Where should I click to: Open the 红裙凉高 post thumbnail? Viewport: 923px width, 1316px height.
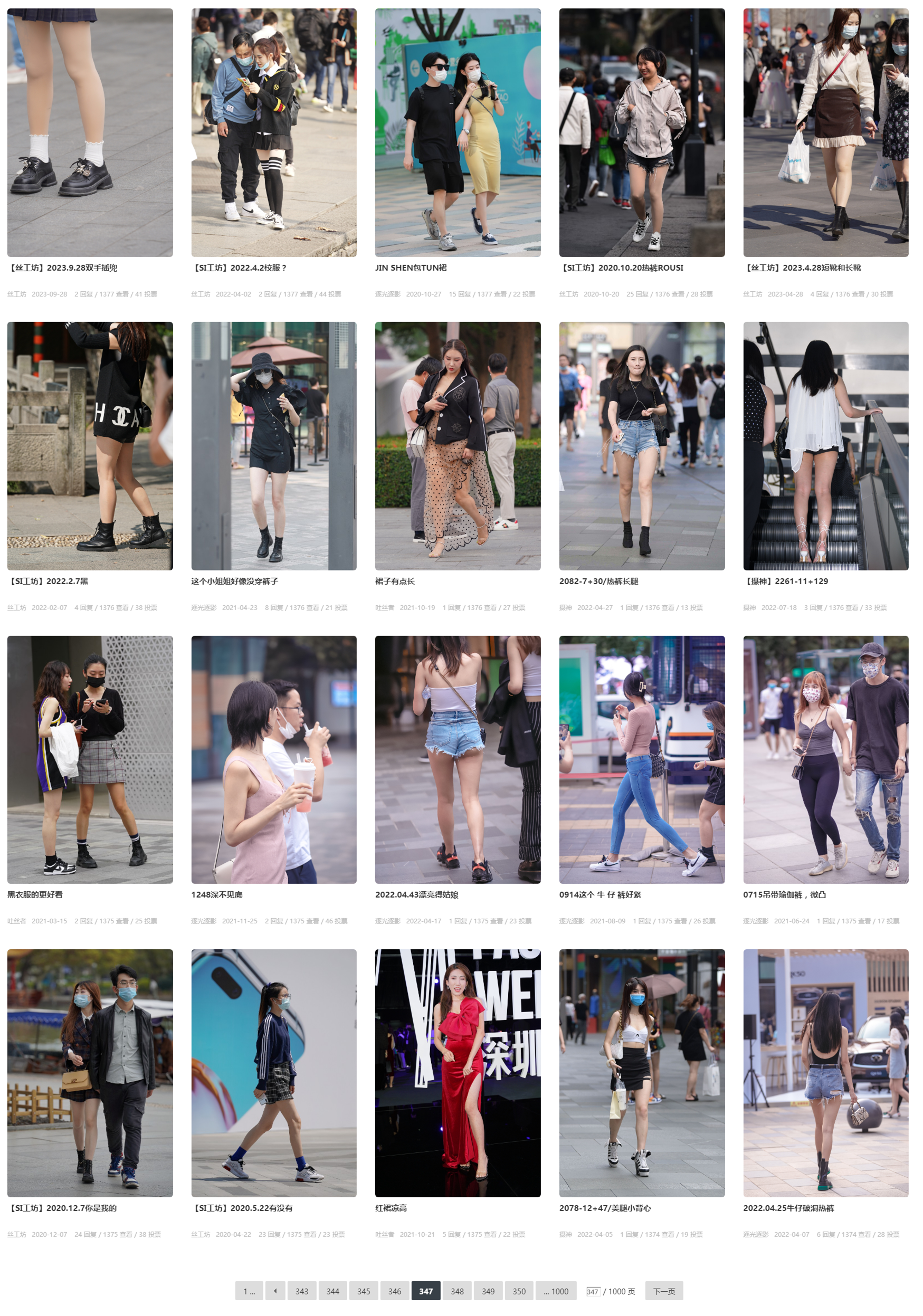click(458, 1072)
